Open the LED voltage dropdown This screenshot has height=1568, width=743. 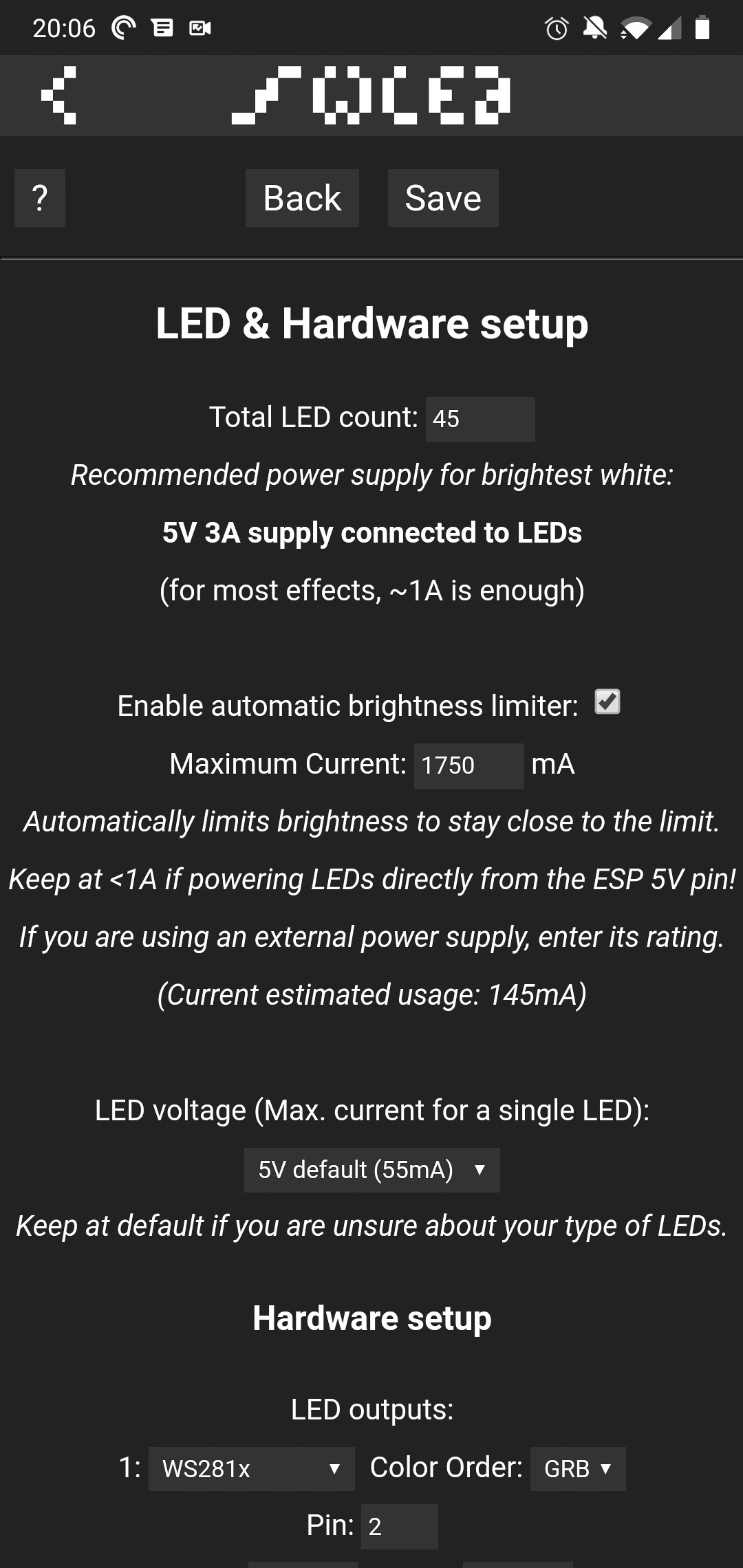371,1170
